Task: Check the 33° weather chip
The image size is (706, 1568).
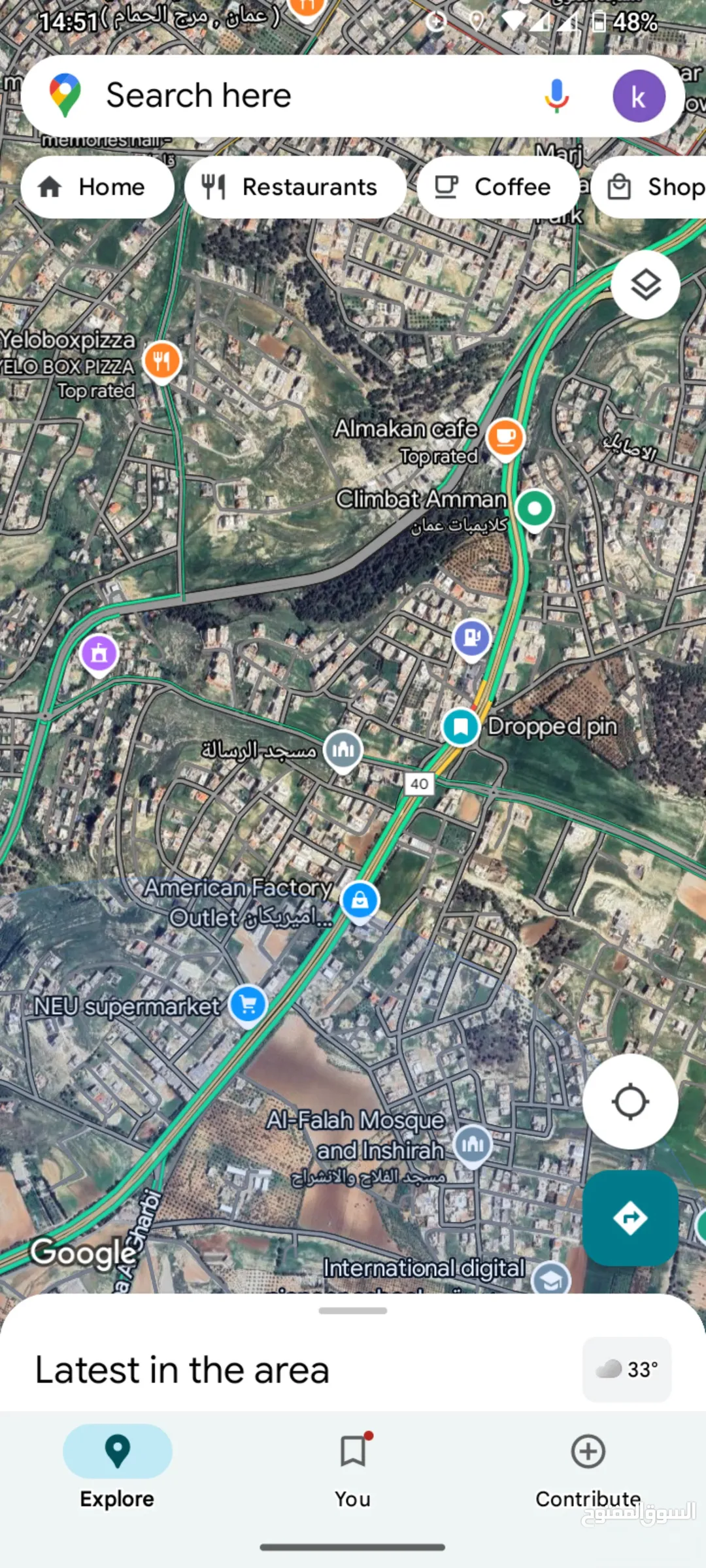Action: tap(627, 1369)
